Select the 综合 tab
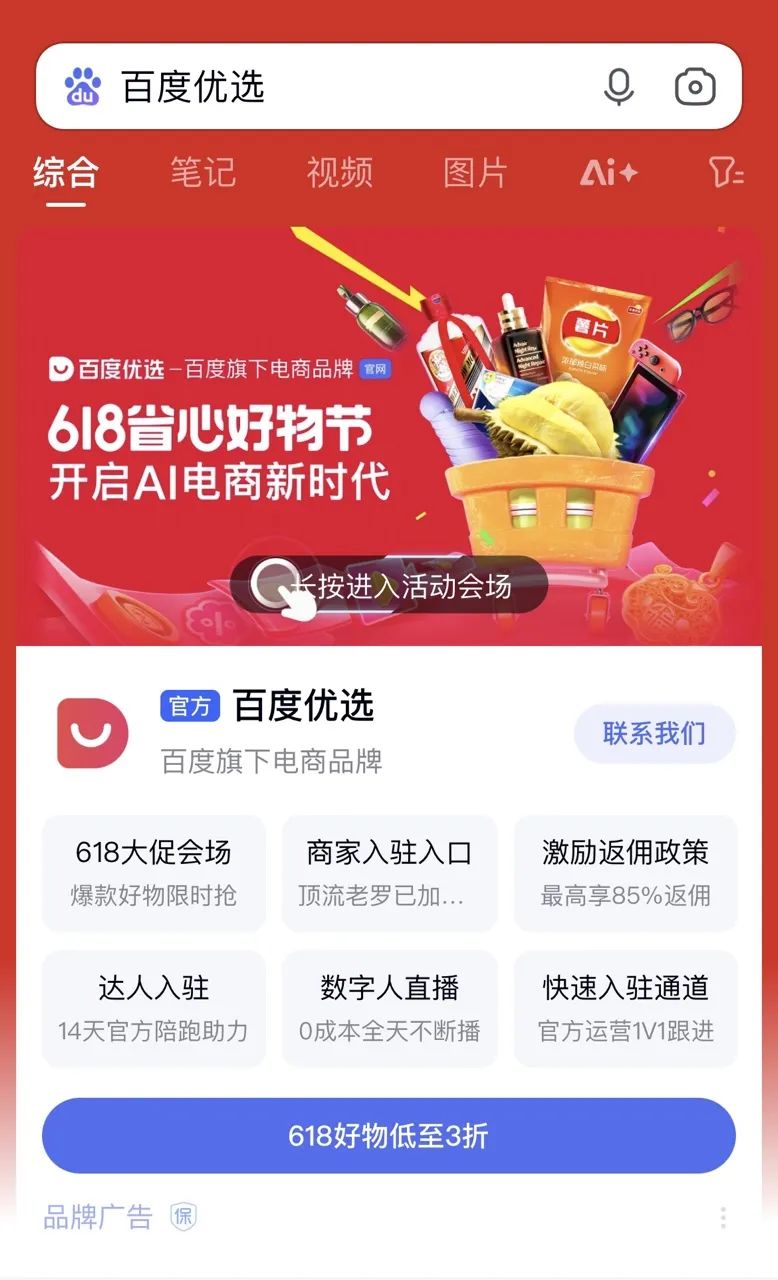This screenshot has width=778, height=1280. (65, 173)
